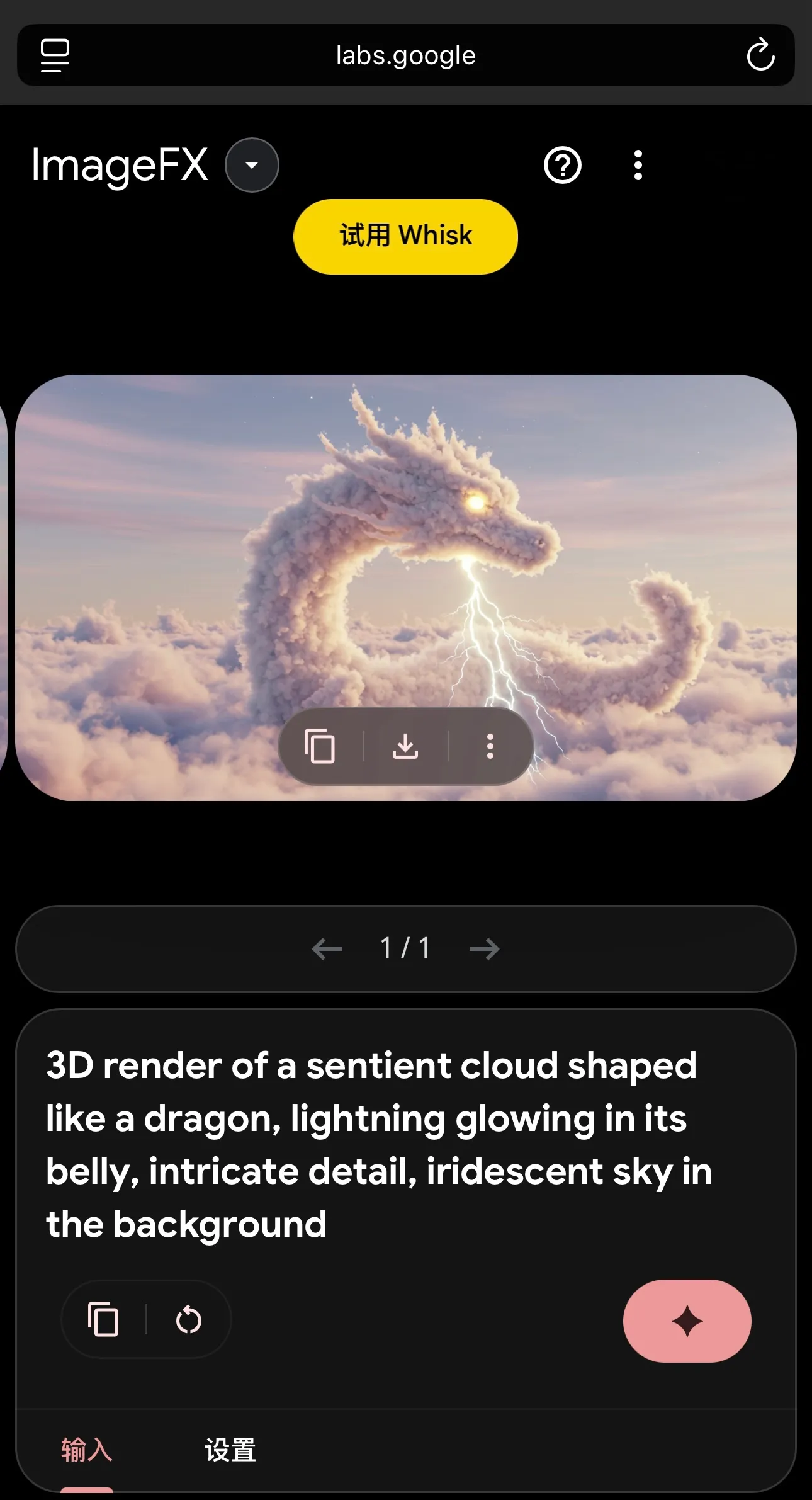
Task: Open the browser tabs icon
Action: coord(55,55)
